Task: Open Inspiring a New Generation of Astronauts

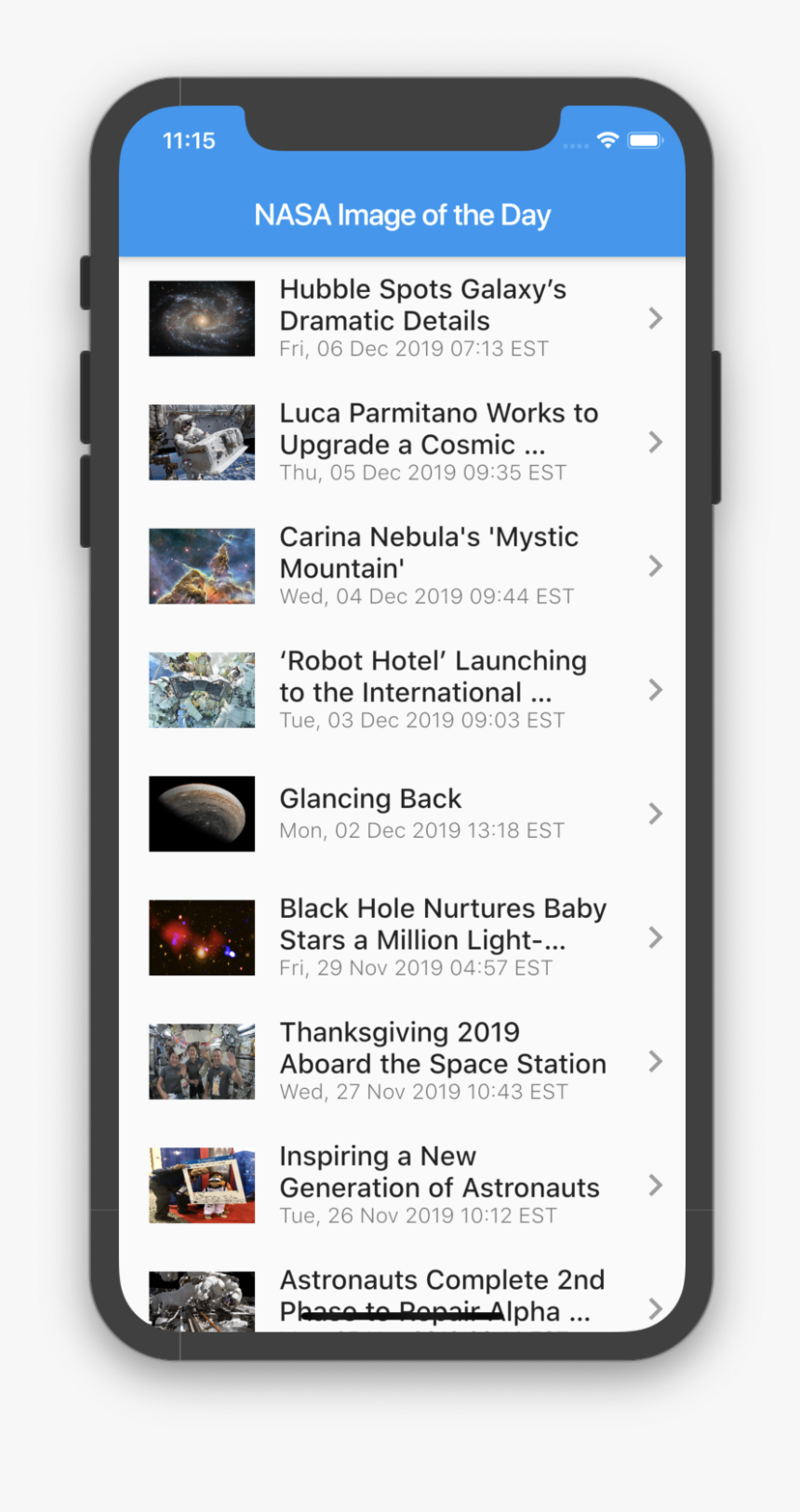Action: coord(402,1184)
